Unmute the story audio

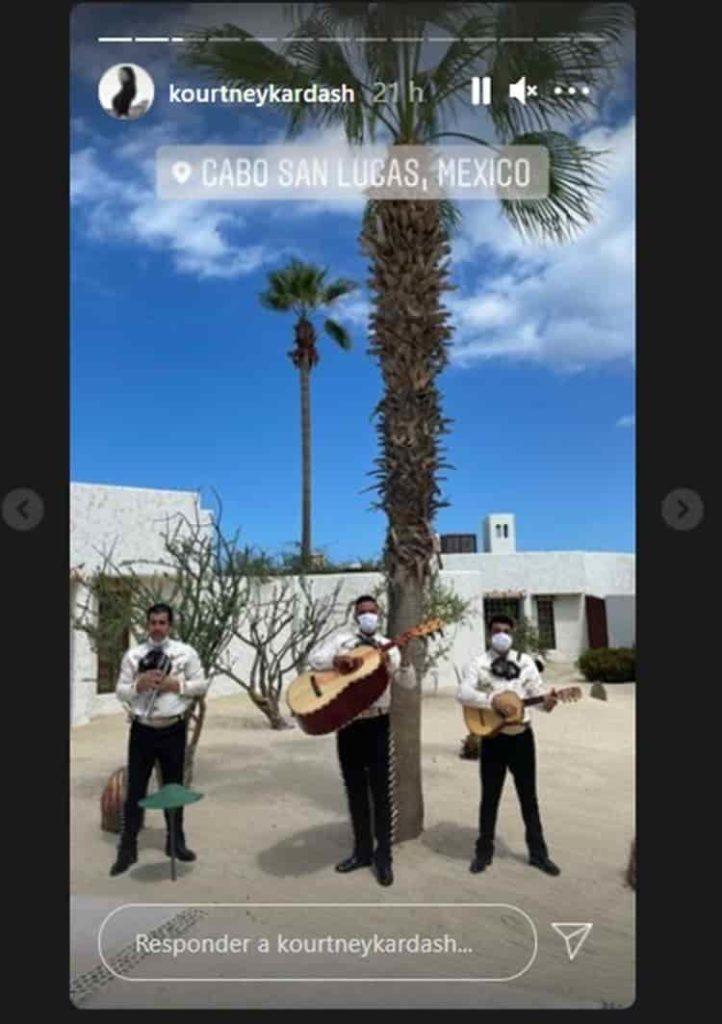click(522, 92)
